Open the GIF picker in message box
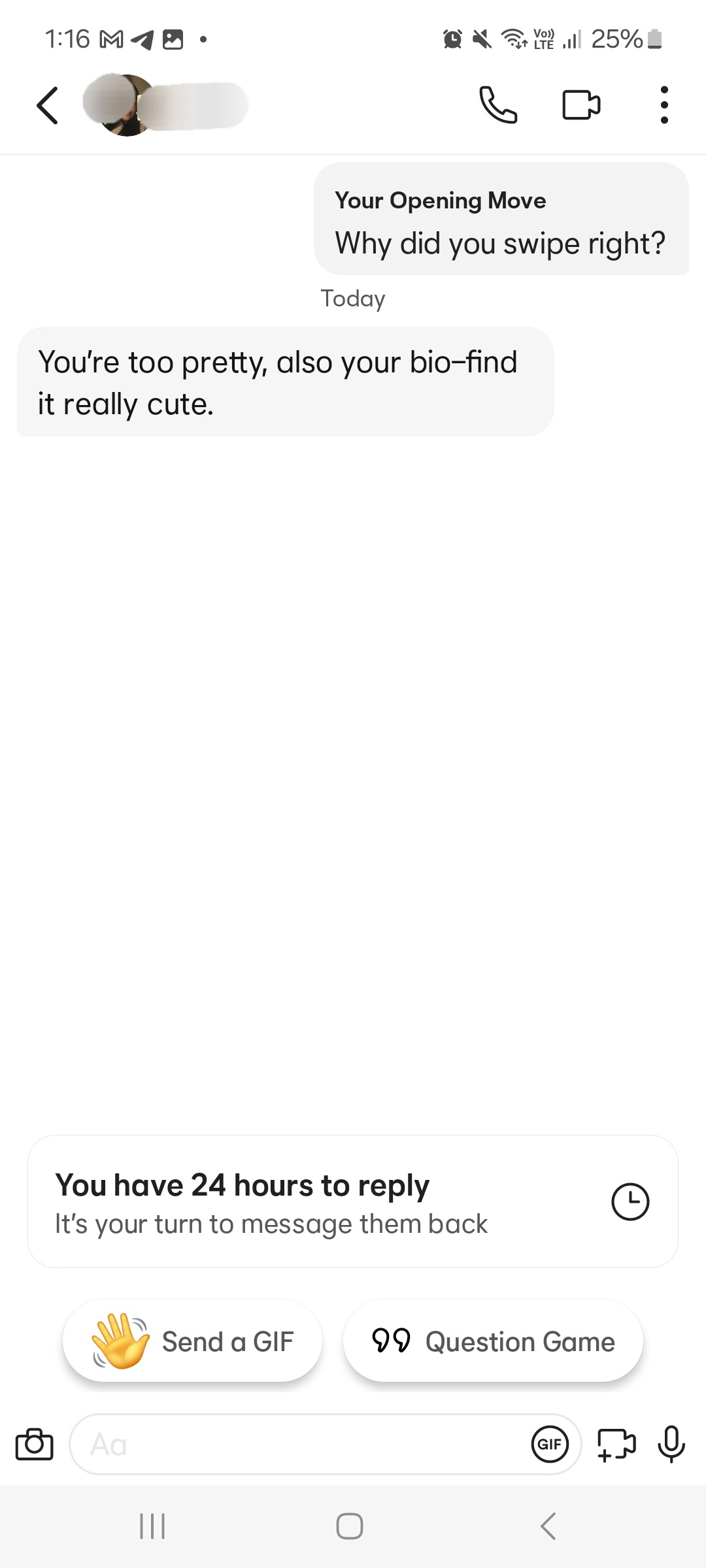 click(550, 1445)
